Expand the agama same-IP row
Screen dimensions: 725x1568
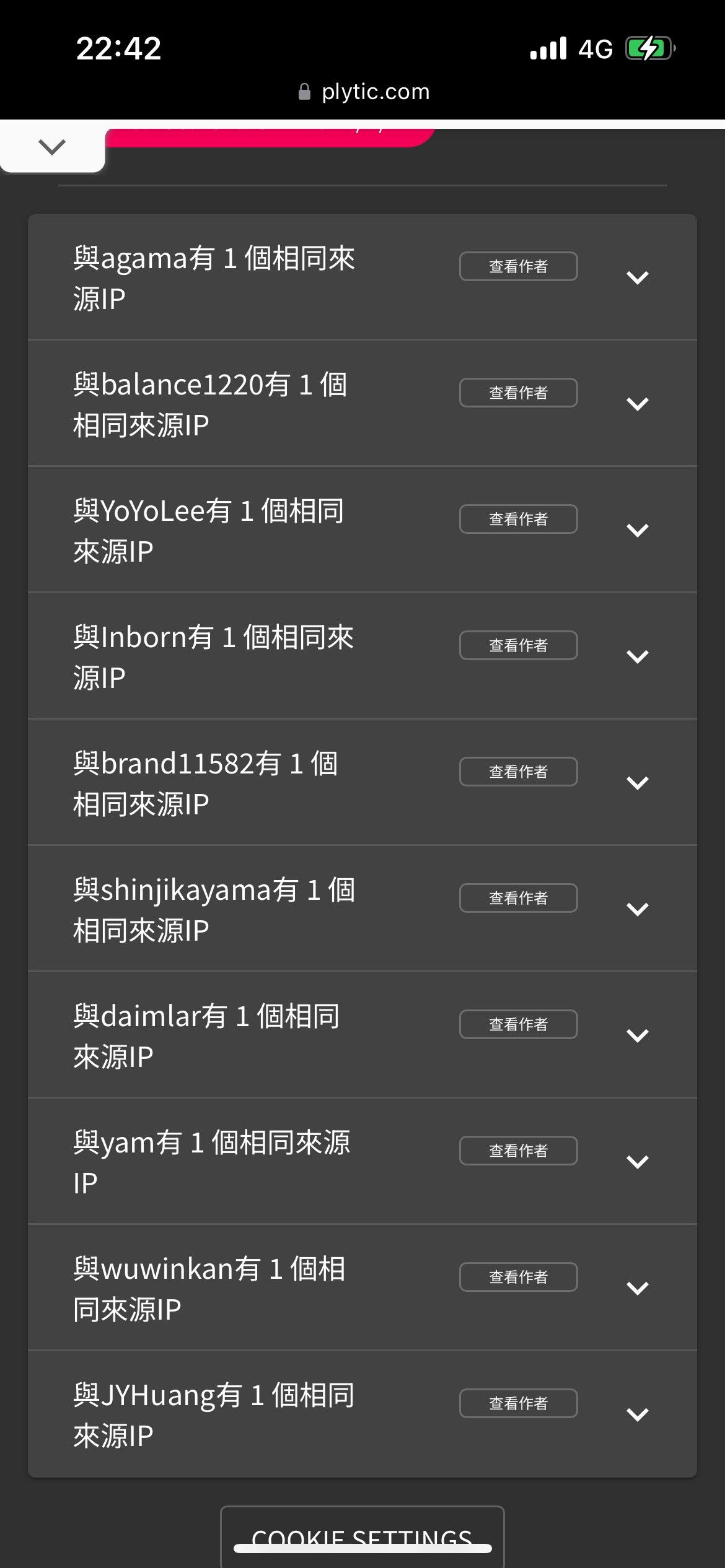[x=637, y=277]
